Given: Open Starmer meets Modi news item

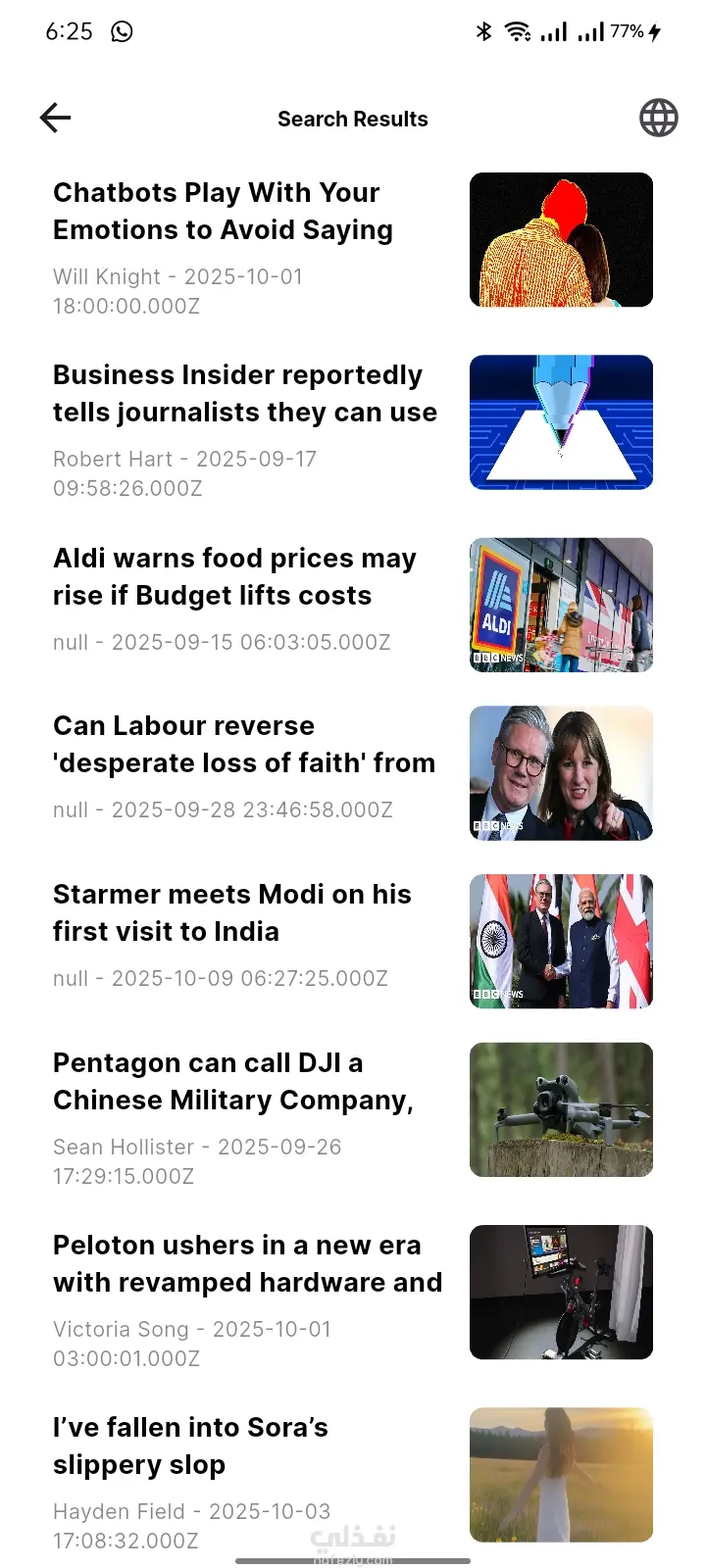Looking at the screenshot, I should (231, 912).
